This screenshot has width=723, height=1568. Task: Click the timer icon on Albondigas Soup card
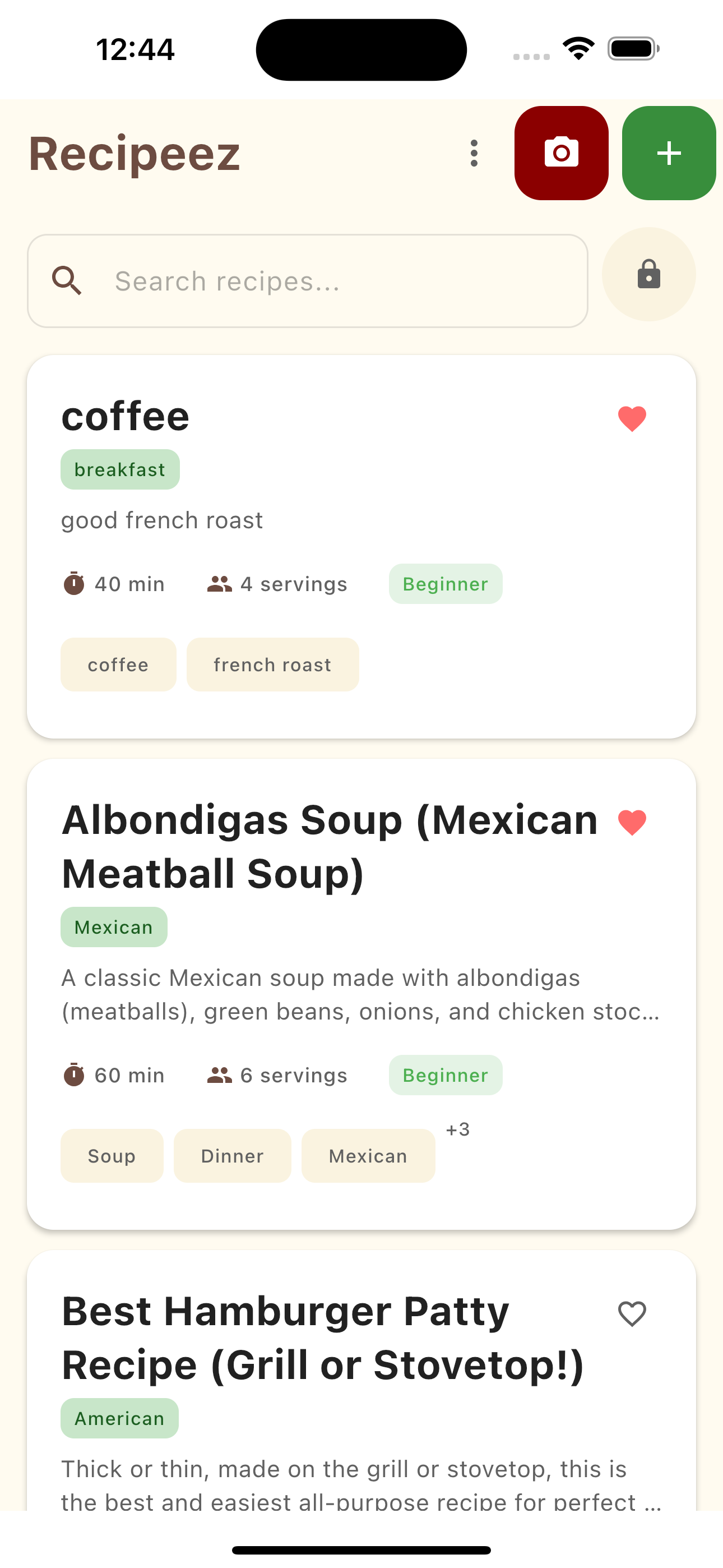(x=73, y=1075)
